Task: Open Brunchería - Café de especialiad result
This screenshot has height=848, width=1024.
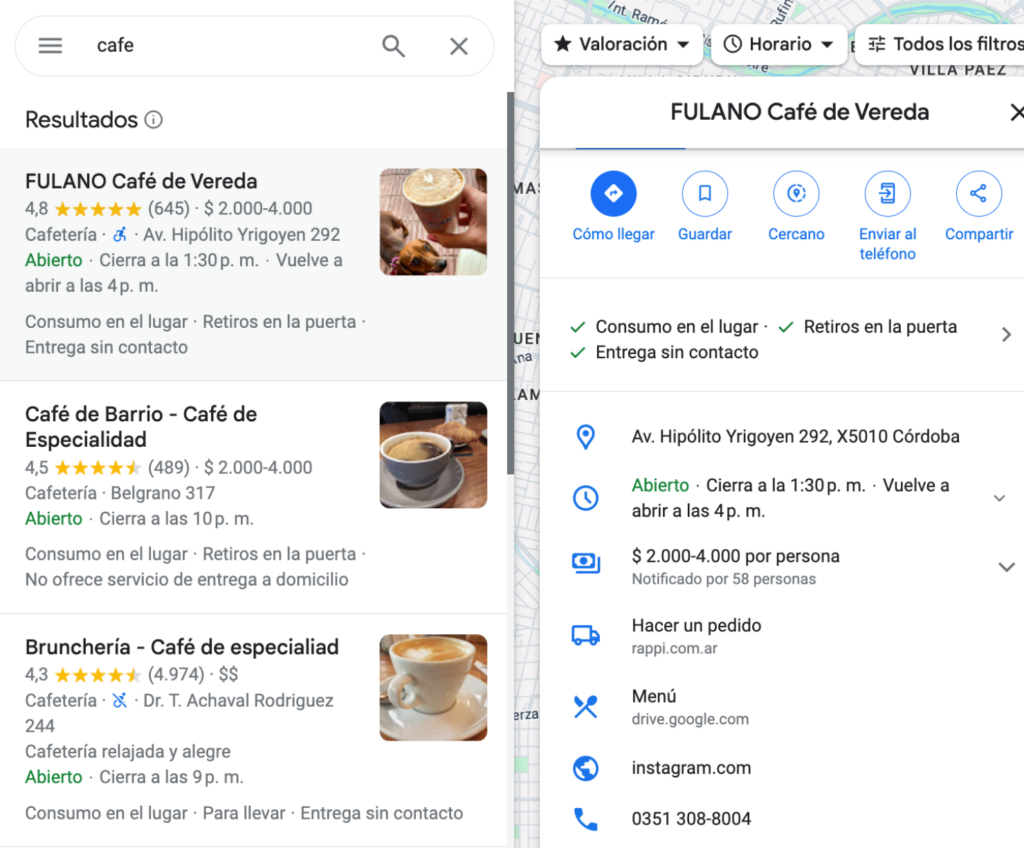Action: (182, 647)
